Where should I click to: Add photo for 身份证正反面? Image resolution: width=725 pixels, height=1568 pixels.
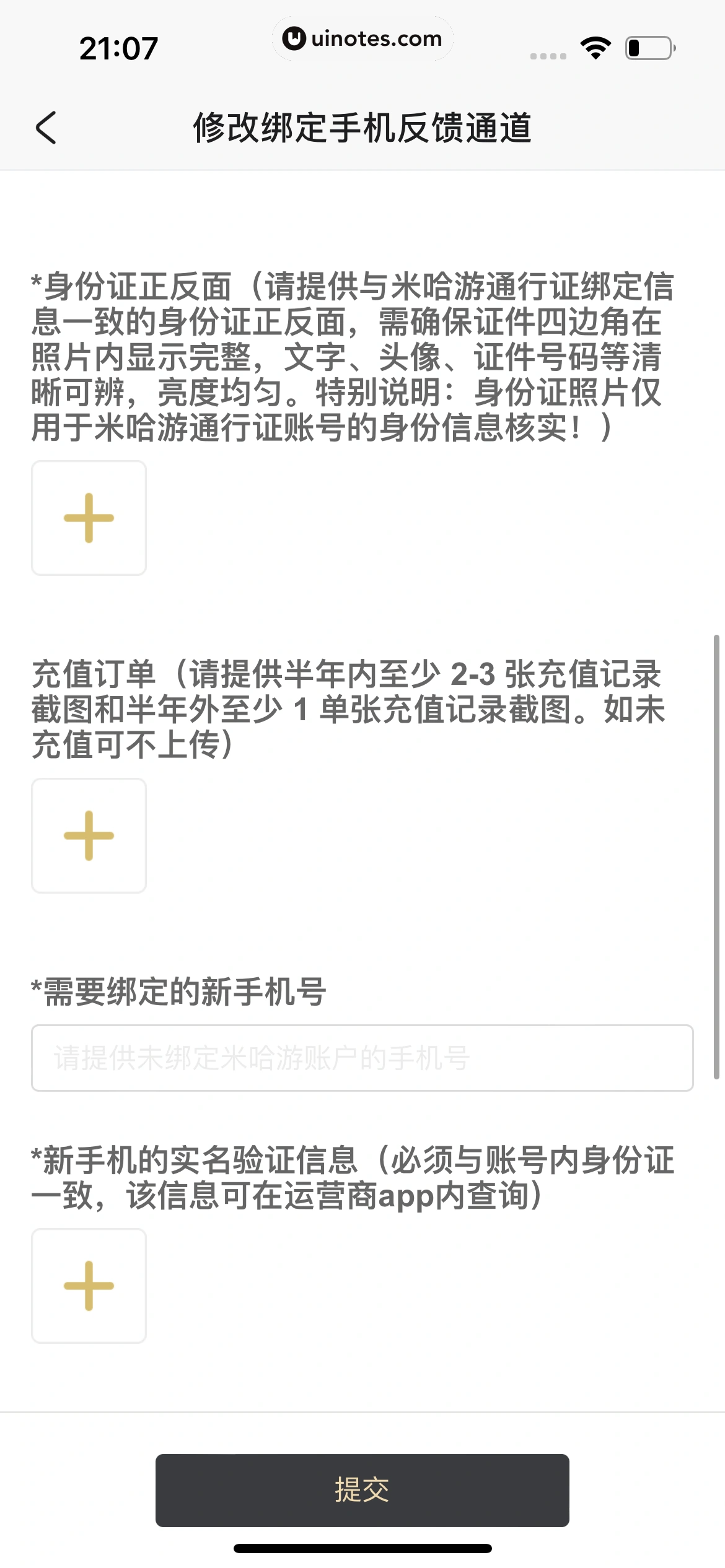click(89, 518)
